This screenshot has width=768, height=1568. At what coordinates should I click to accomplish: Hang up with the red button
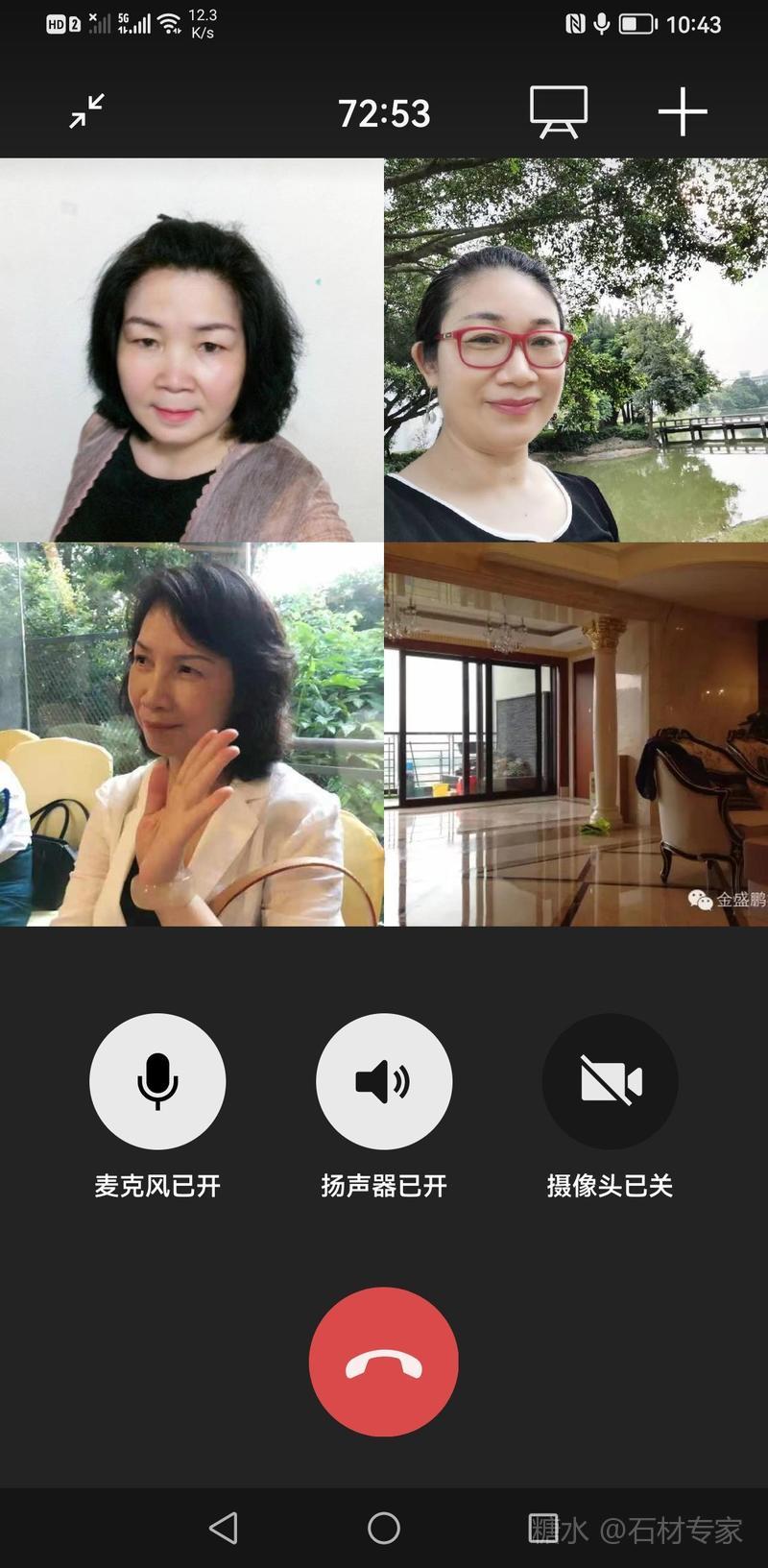point(384,1362)
